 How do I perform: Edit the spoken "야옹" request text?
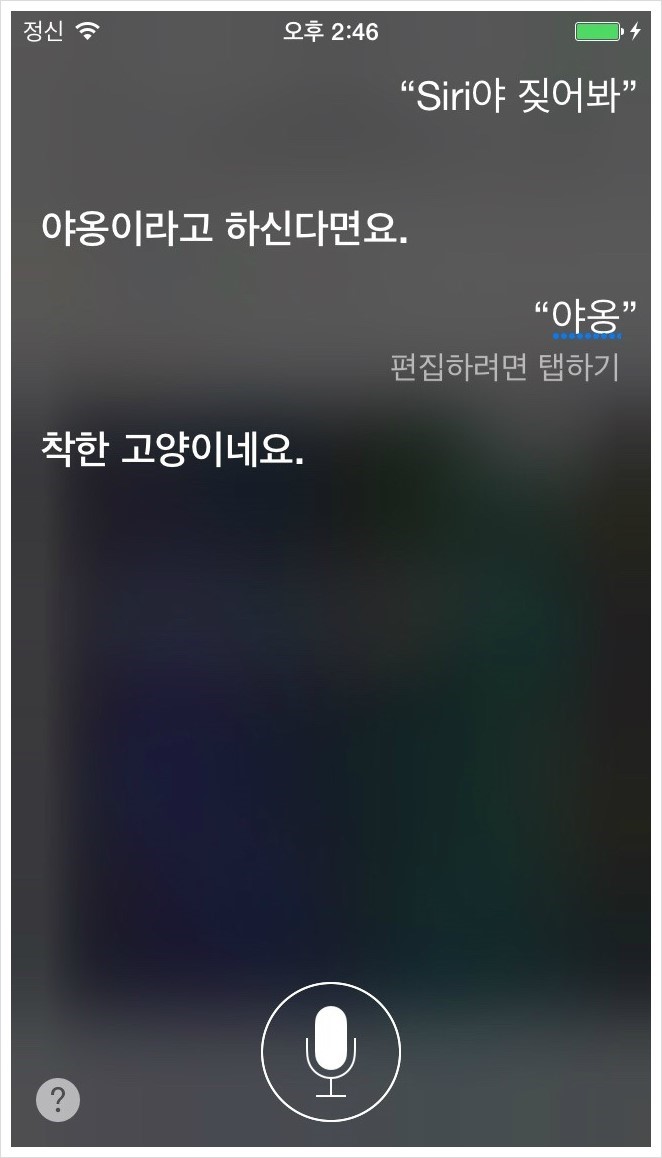click(x=587, y=317)
